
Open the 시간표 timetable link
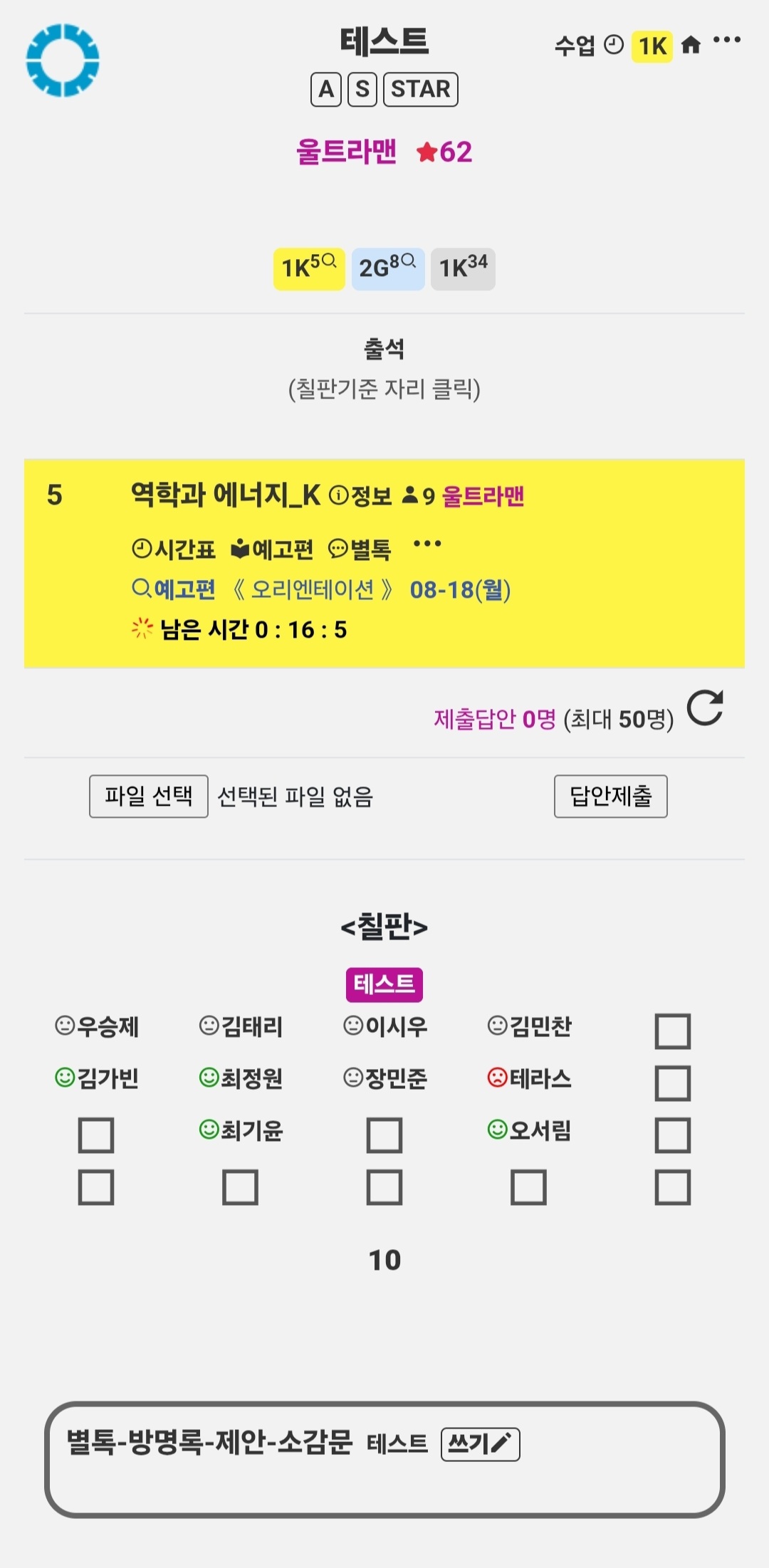tap(174, 549)
